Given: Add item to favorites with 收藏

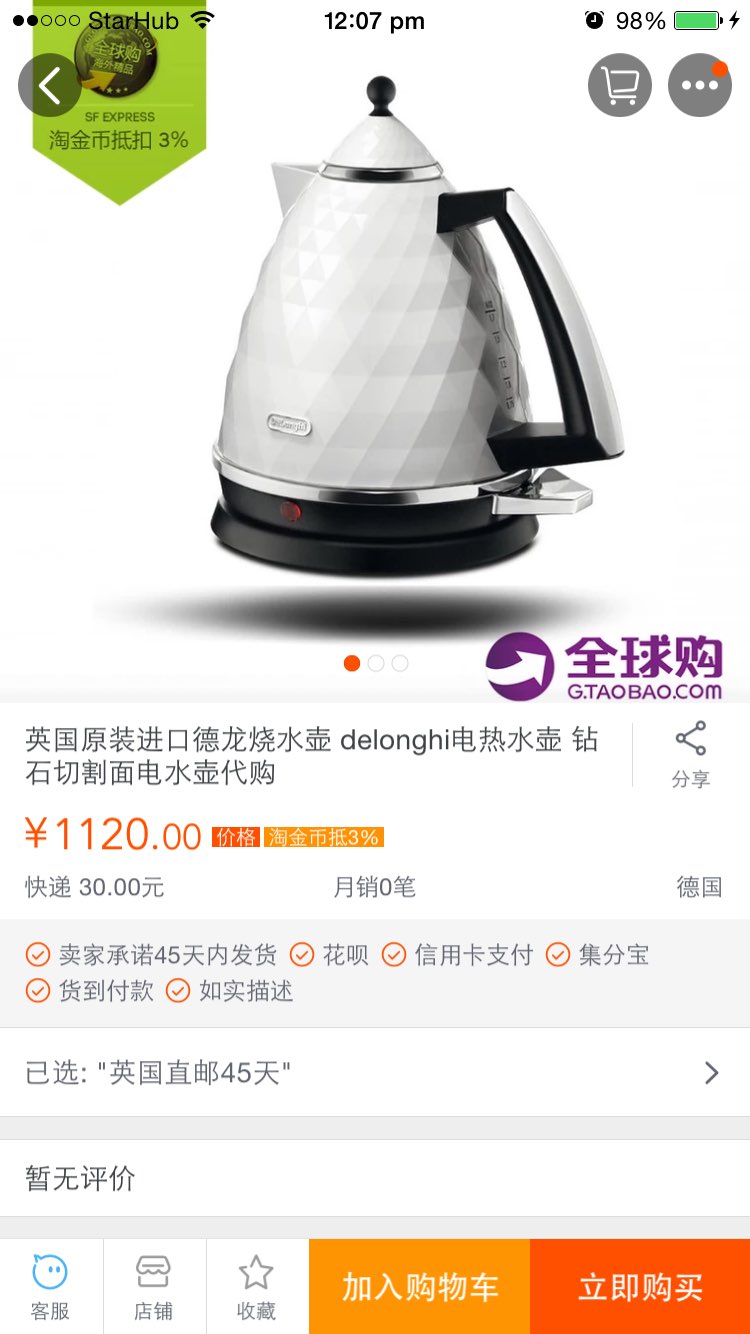Looking at the screenshot, I should click(x=257, y=1286).
